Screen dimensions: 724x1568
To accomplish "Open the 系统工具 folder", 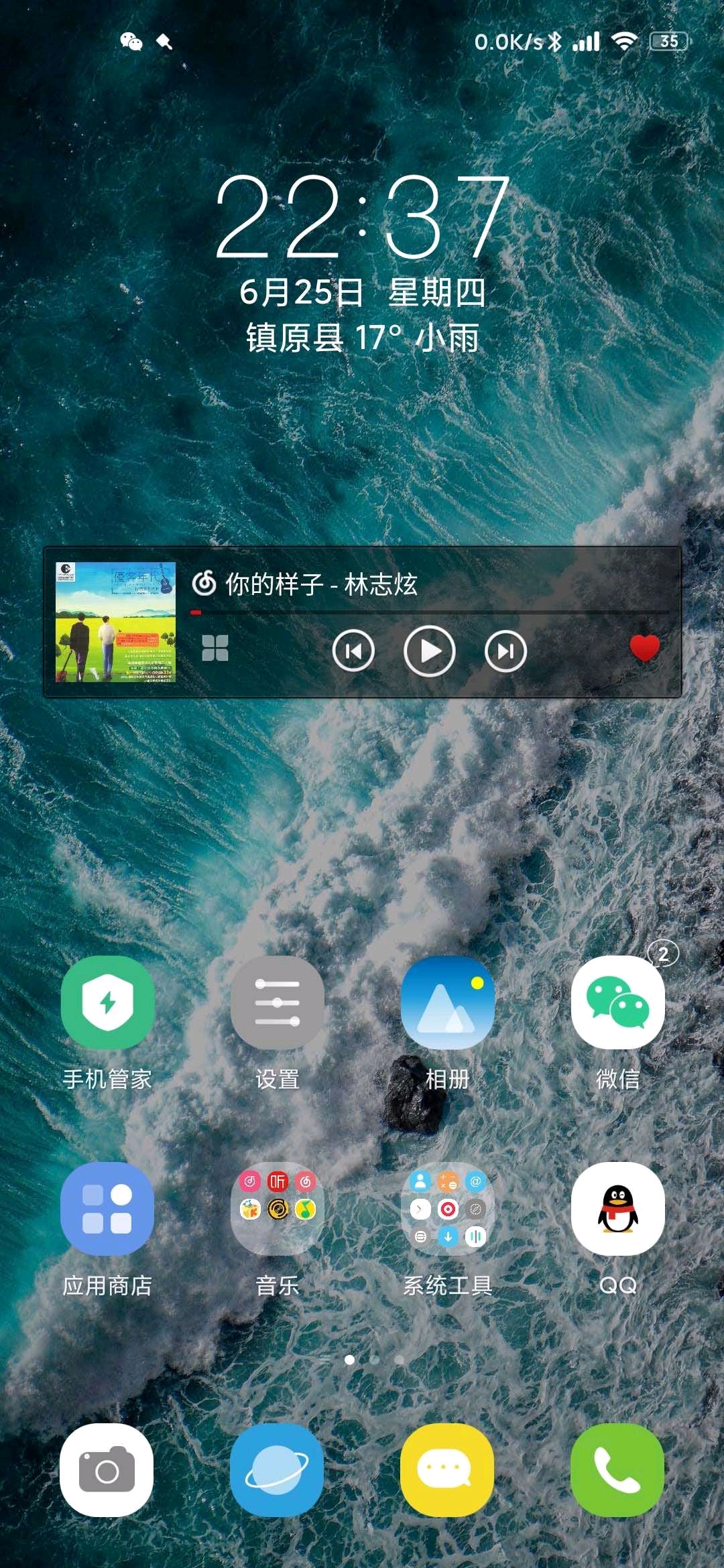I will pos(447,1209).
